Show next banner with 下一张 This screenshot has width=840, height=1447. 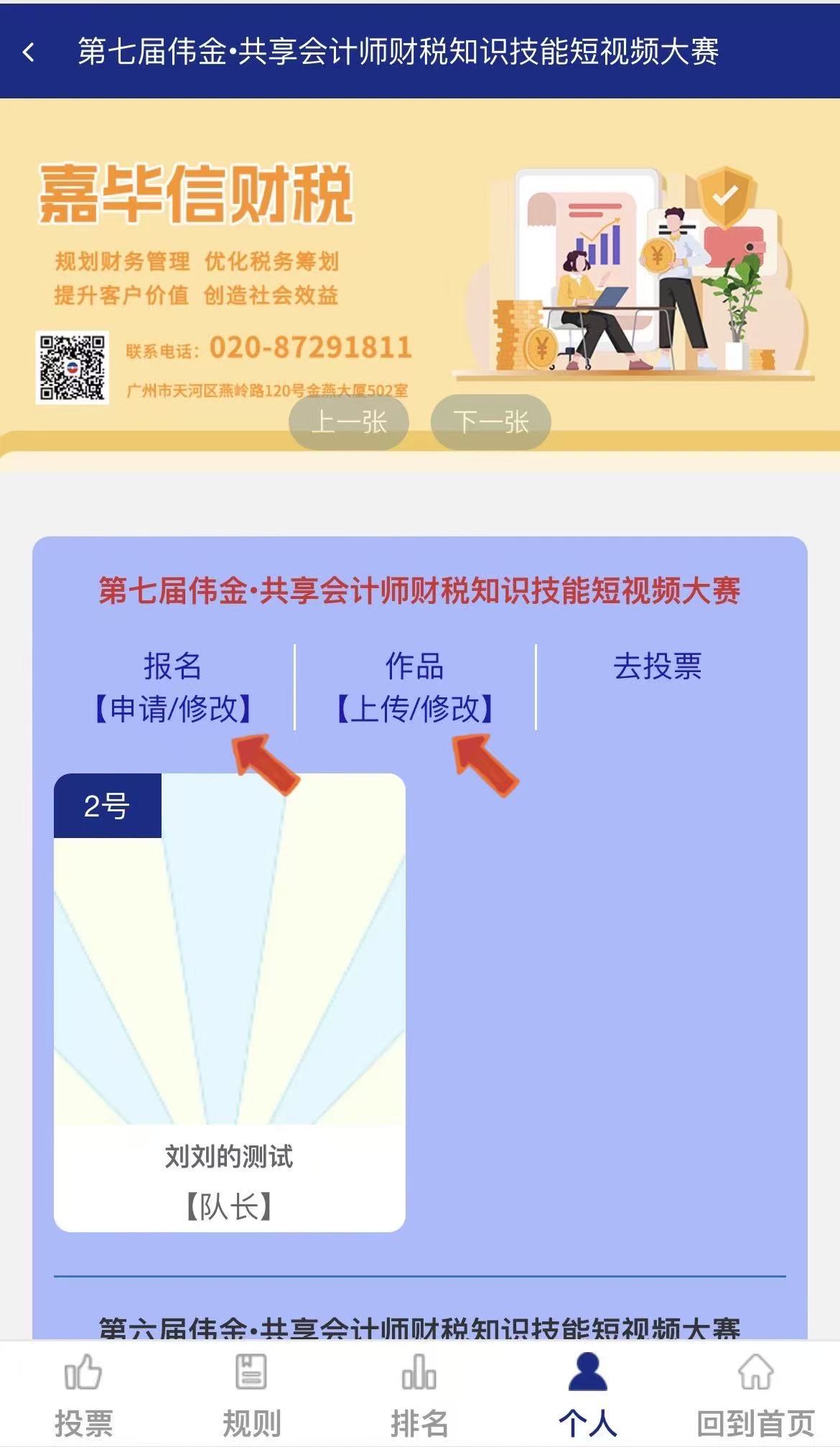[490, 422]
